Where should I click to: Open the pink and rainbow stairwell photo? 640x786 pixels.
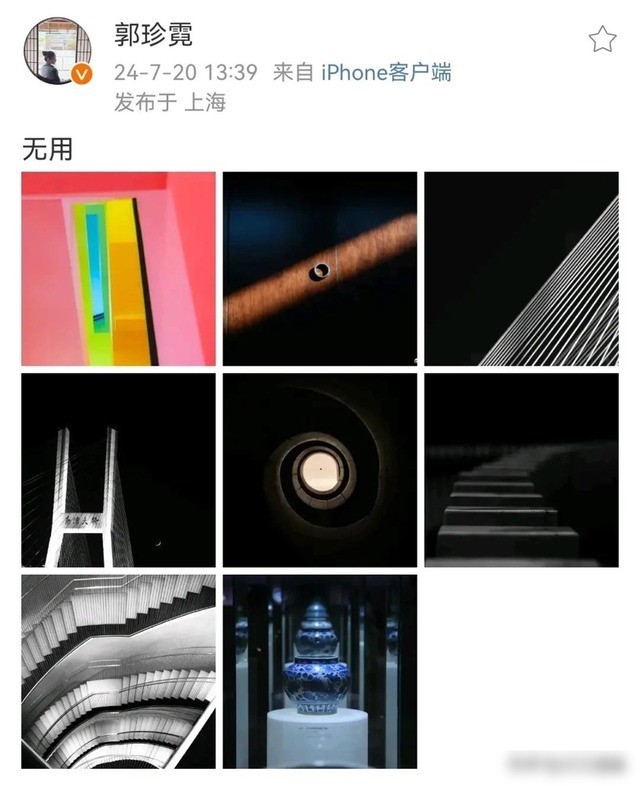pos(118,269)
